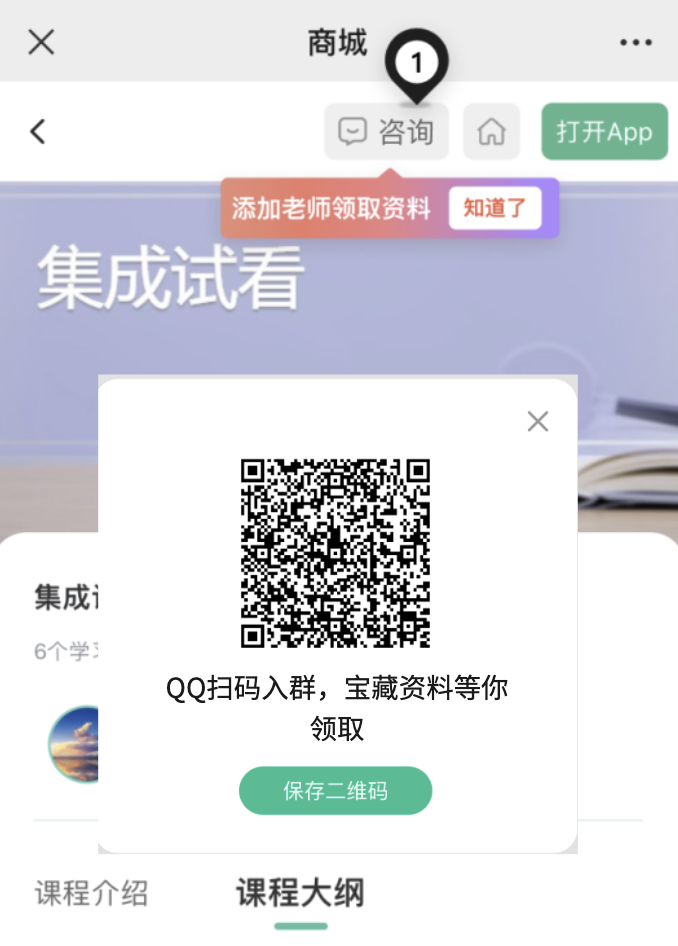Close the 商城 webview with X
Viewport: 678px width, 946px height.
tap(41, 42)
